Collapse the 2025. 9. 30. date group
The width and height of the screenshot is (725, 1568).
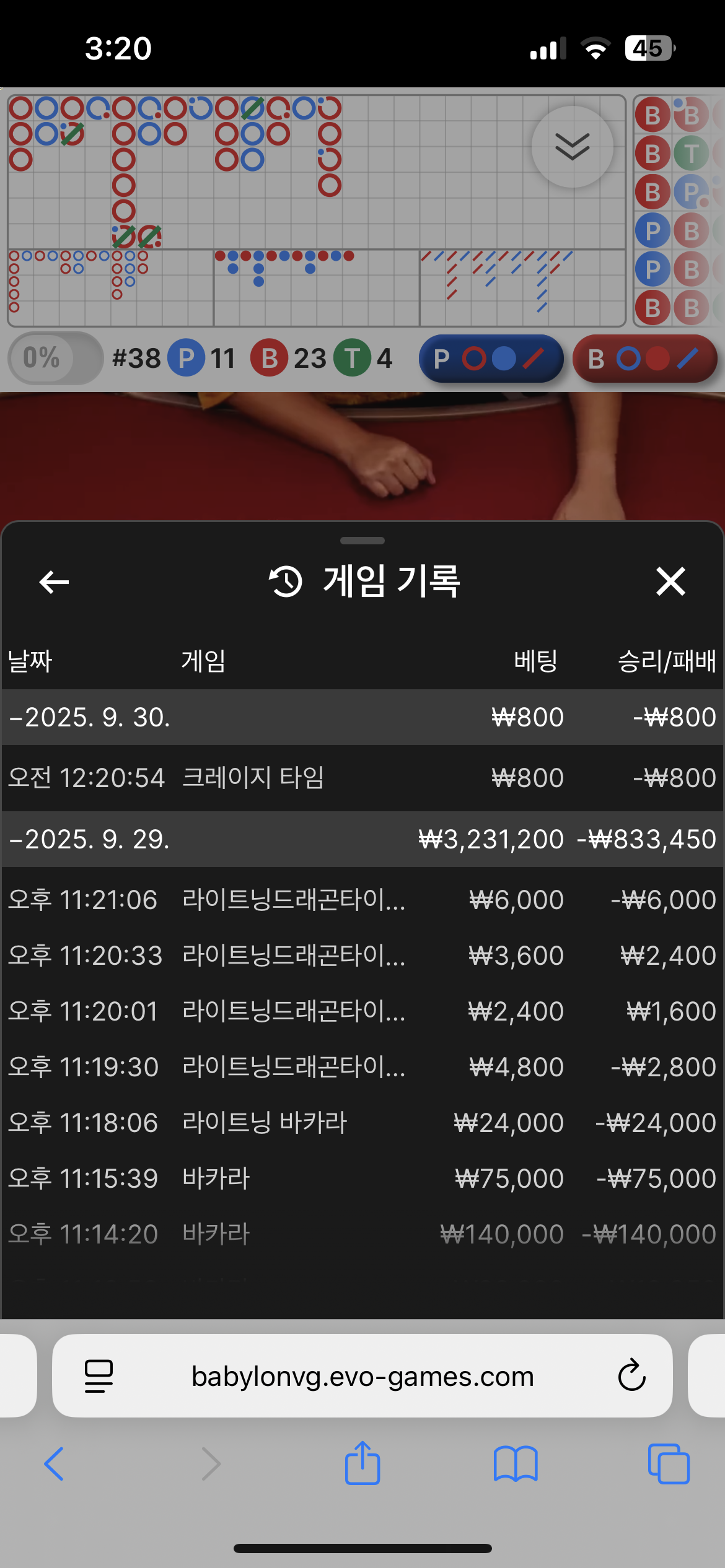90,717
